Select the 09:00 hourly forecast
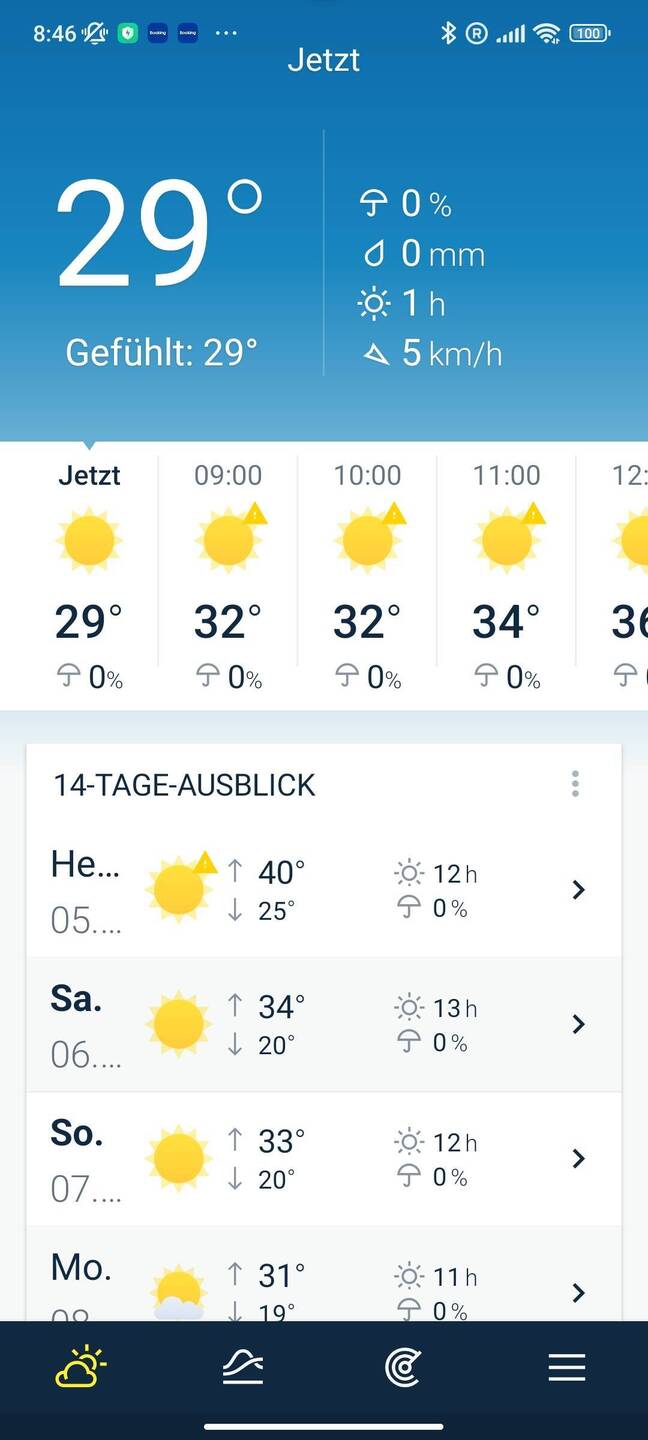Image resolution: width=648 pixels, height=1440 pixels. point(228,577)
